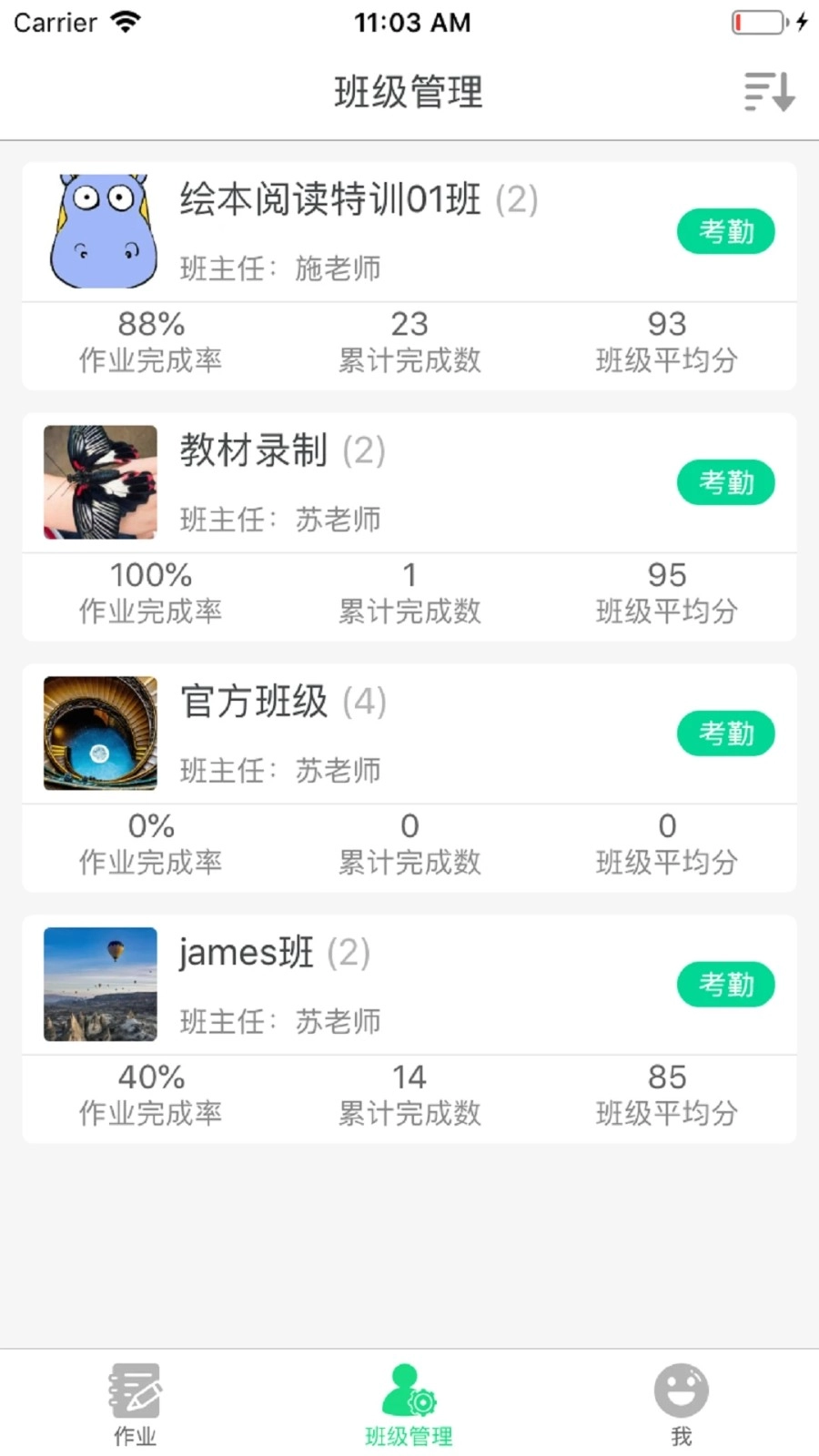Tap the 考勤 button on 绘本阅读特训01班 card

pyautogui.click(x=726, y=232)
